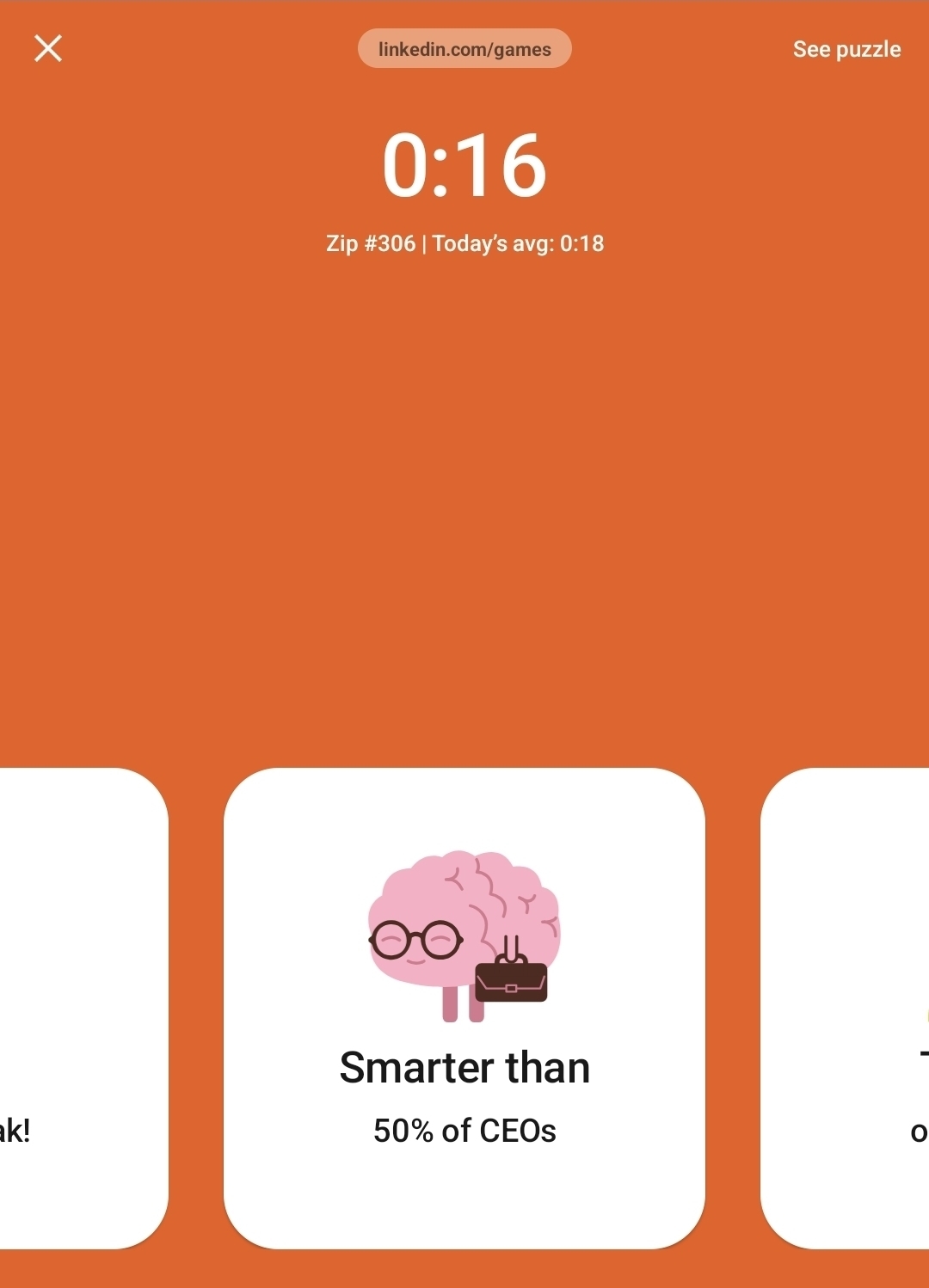Close the Zip results screen
Screen dimensions: 929x1288
coord(48,48)
